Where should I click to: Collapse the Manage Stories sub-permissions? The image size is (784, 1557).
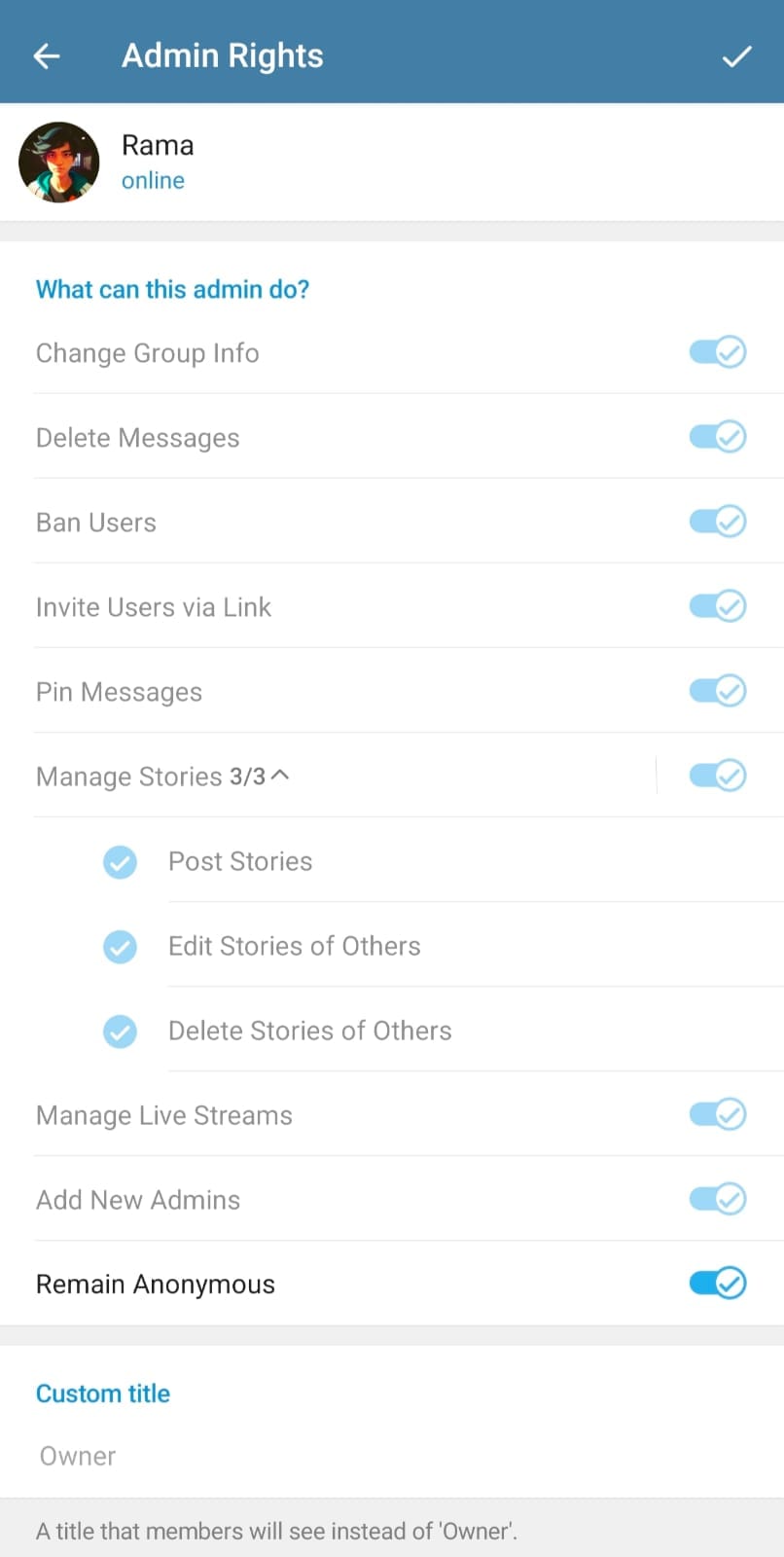pos(282,776)
